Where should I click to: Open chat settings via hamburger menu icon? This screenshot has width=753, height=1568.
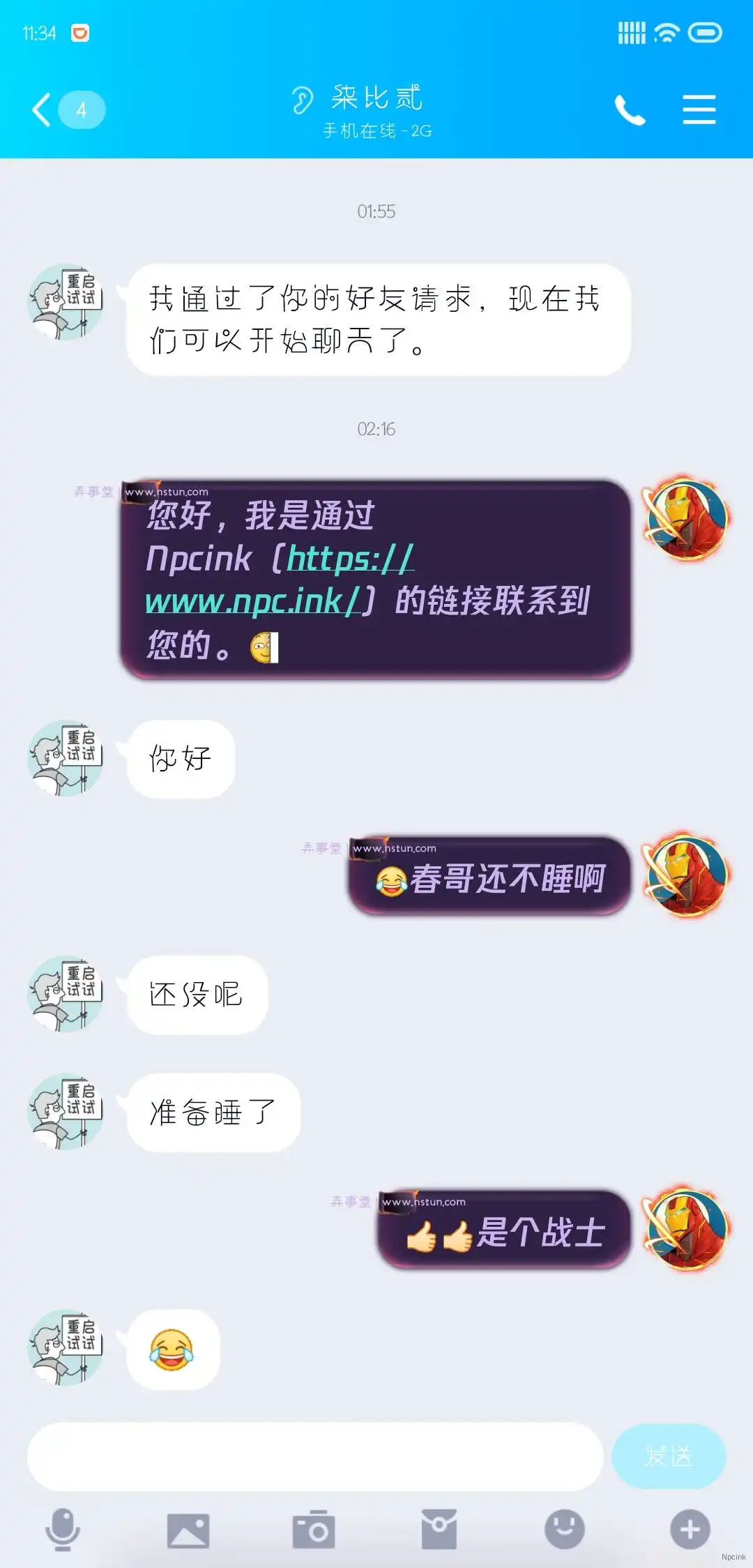tap(701, 110)
